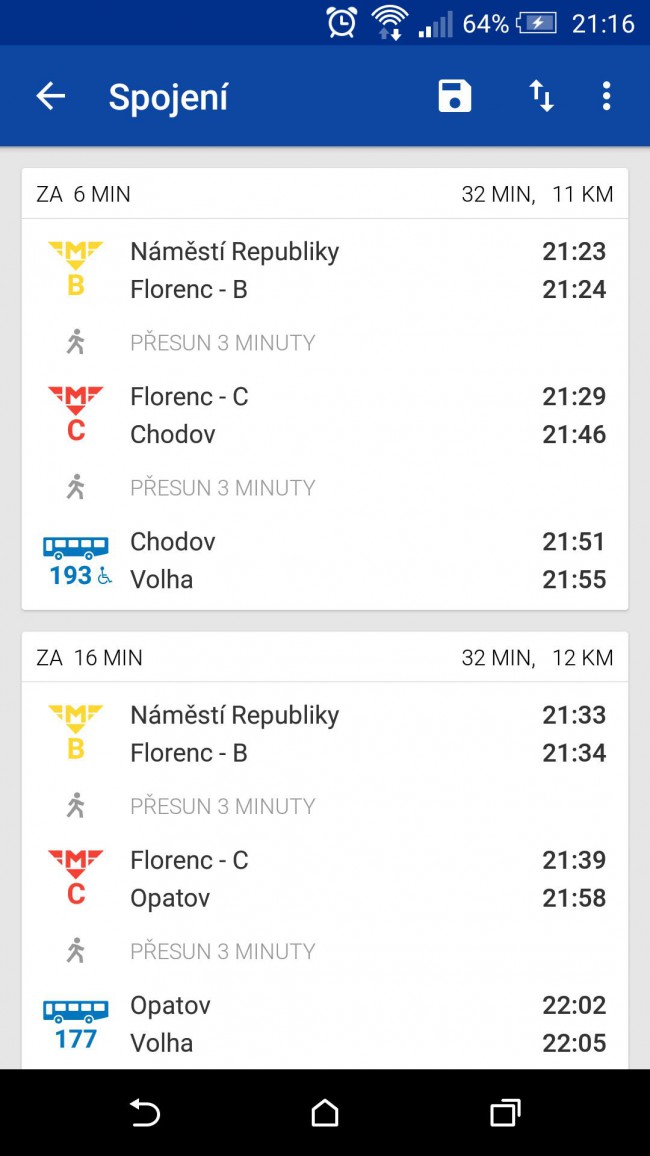Save this connection search

(x=455, y=97)
